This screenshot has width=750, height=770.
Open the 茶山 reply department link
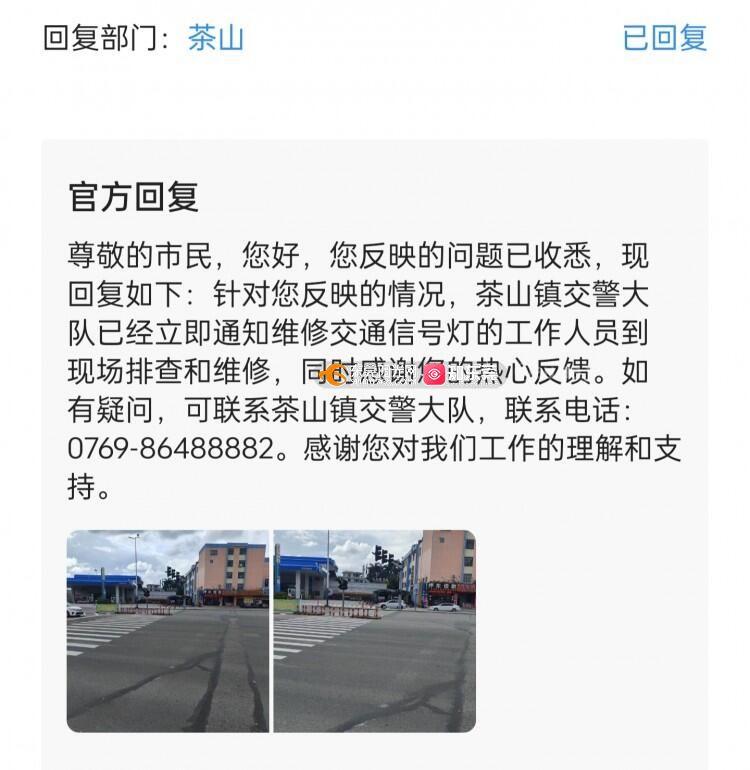coord(216,38)
